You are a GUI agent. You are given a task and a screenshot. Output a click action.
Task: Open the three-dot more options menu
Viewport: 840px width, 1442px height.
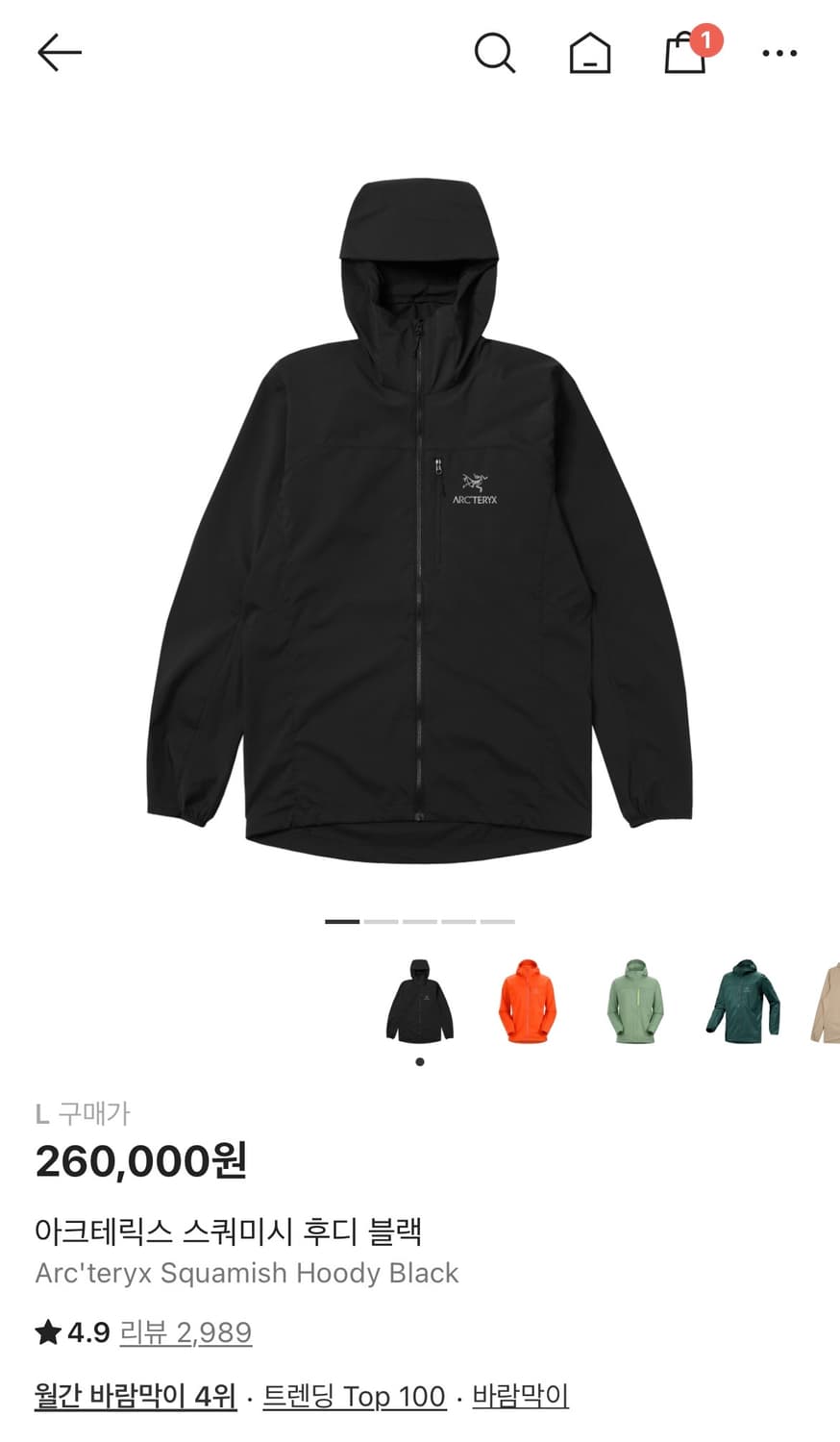click(780, 53)
